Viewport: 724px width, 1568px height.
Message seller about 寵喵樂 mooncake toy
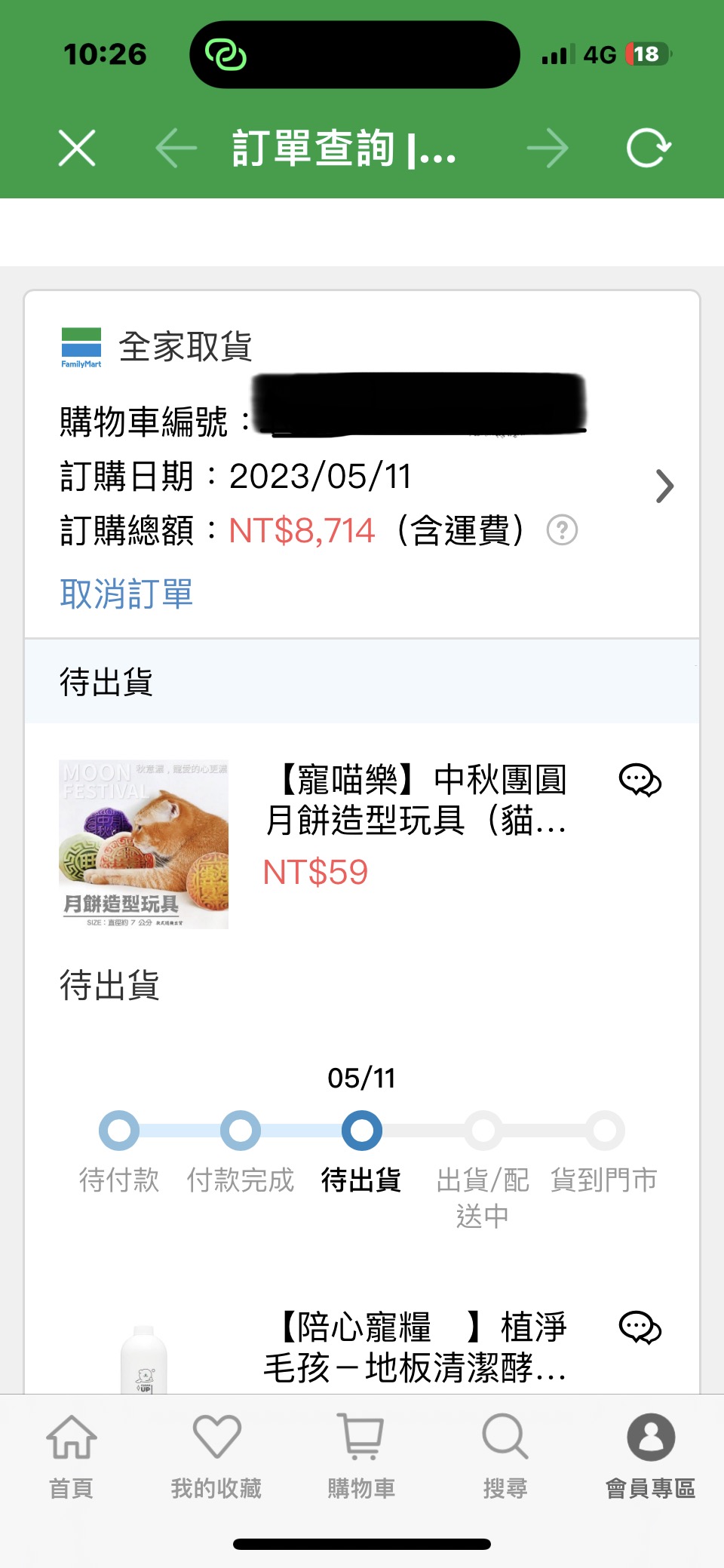tap(640, 780)
